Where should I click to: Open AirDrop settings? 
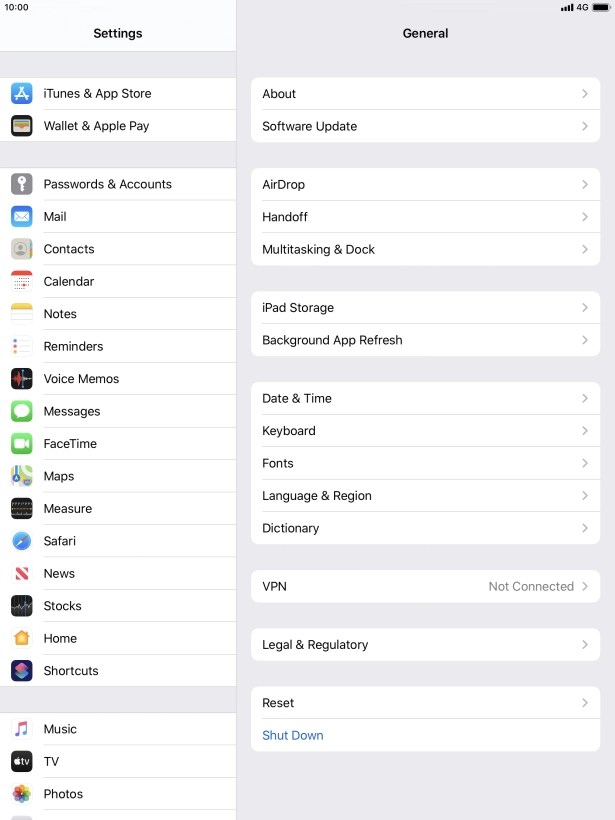point(425,184)
